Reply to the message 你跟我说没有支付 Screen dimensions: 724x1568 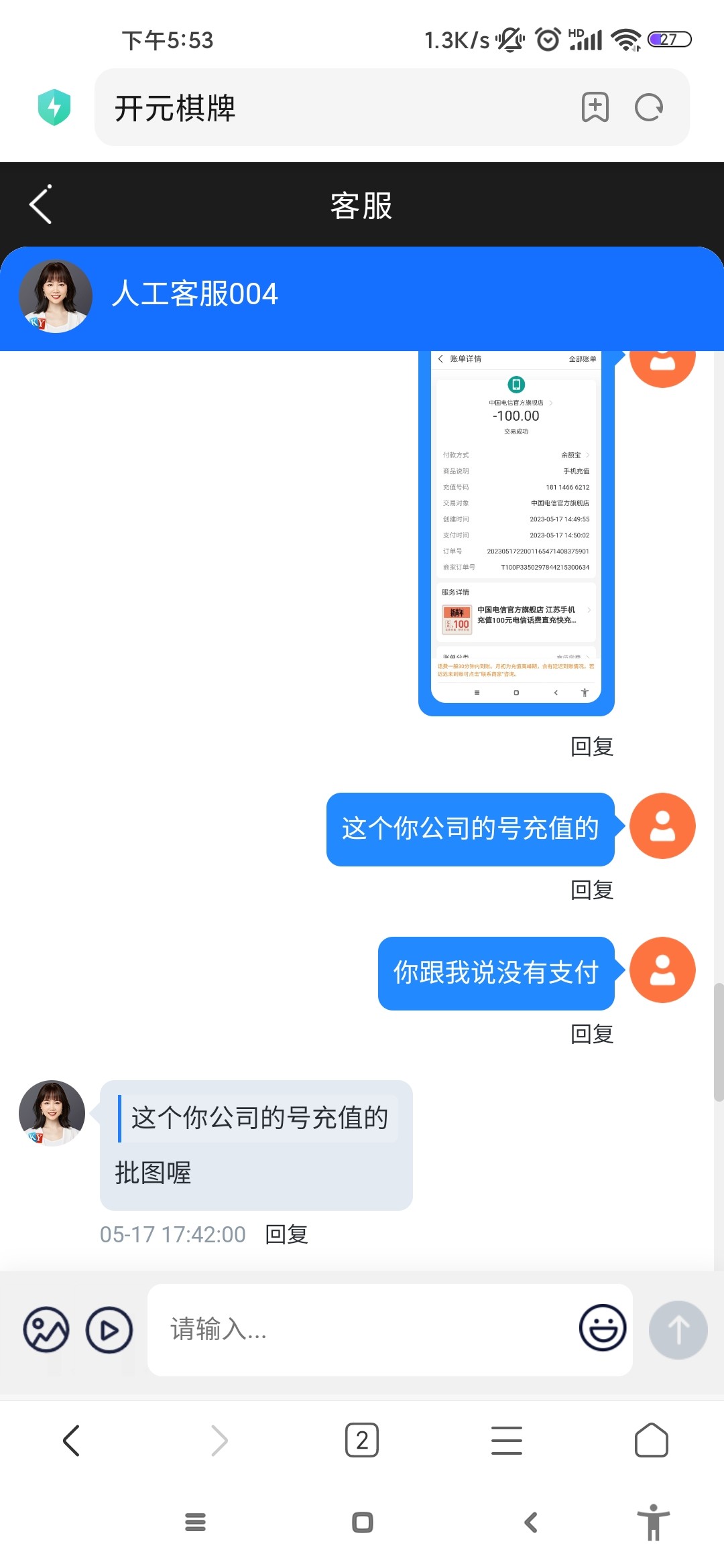(x=591, y=1034)
